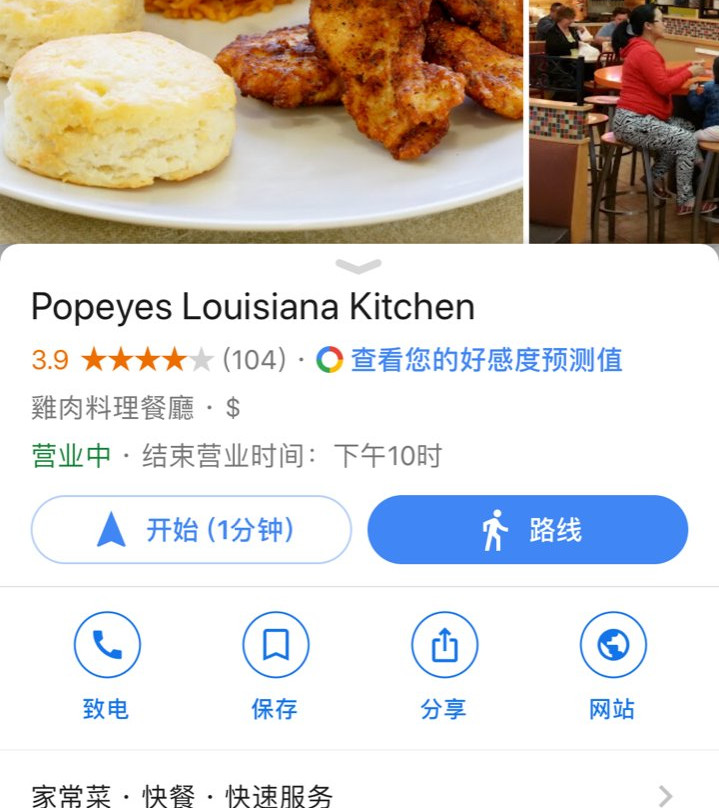The image size is (719, 808).
Task: Collapse the place sheet with the chevron handle
Action: [x=359, y=267]
